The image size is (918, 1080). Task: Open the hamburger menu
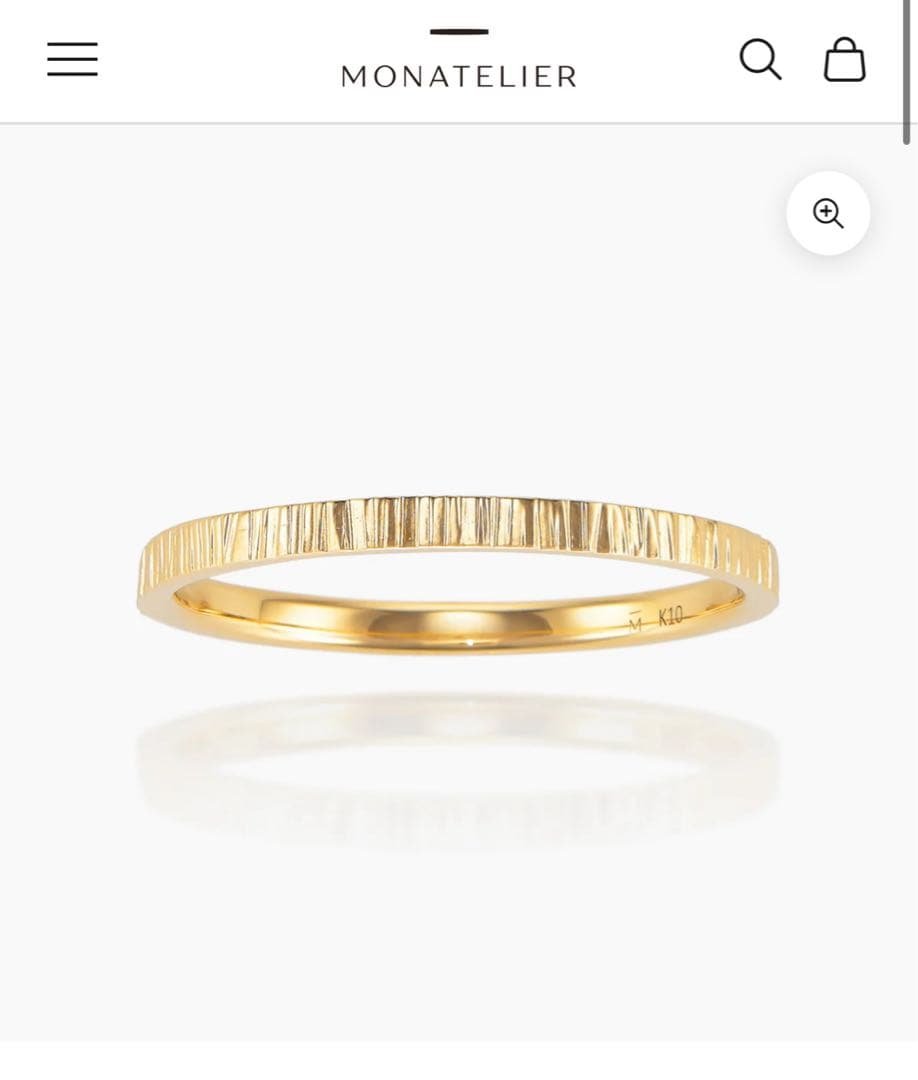pyautogui.click(x=72, y=60)
